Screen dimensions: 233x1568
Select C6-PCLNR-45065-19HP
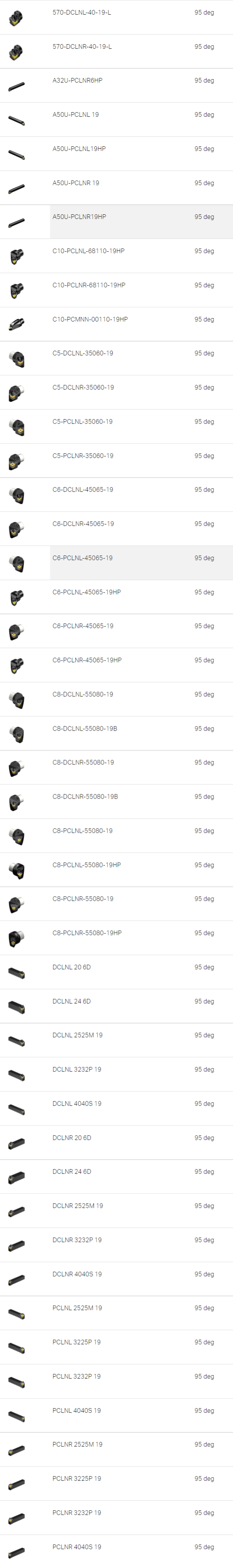87,660
